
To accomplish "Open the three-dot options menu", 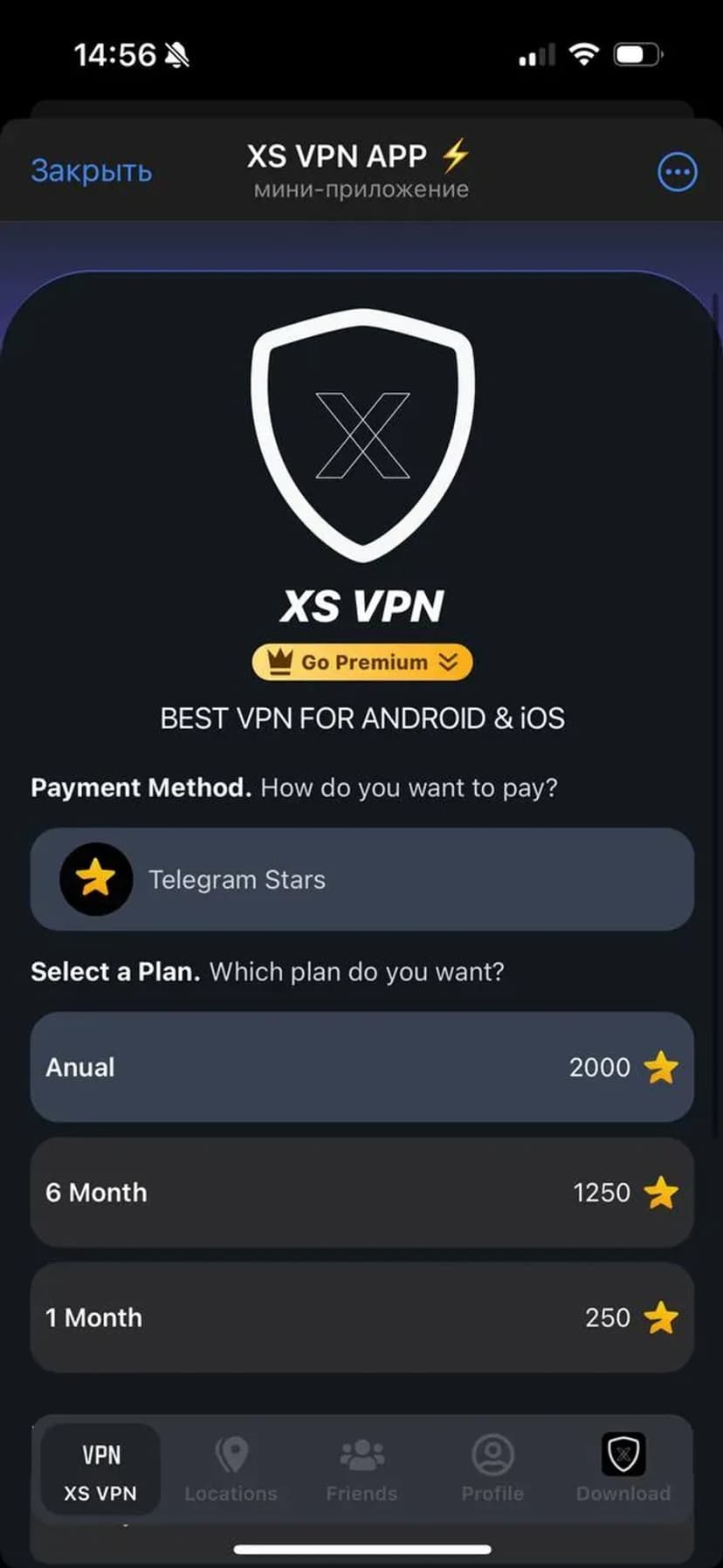I will tap(677, 172).
